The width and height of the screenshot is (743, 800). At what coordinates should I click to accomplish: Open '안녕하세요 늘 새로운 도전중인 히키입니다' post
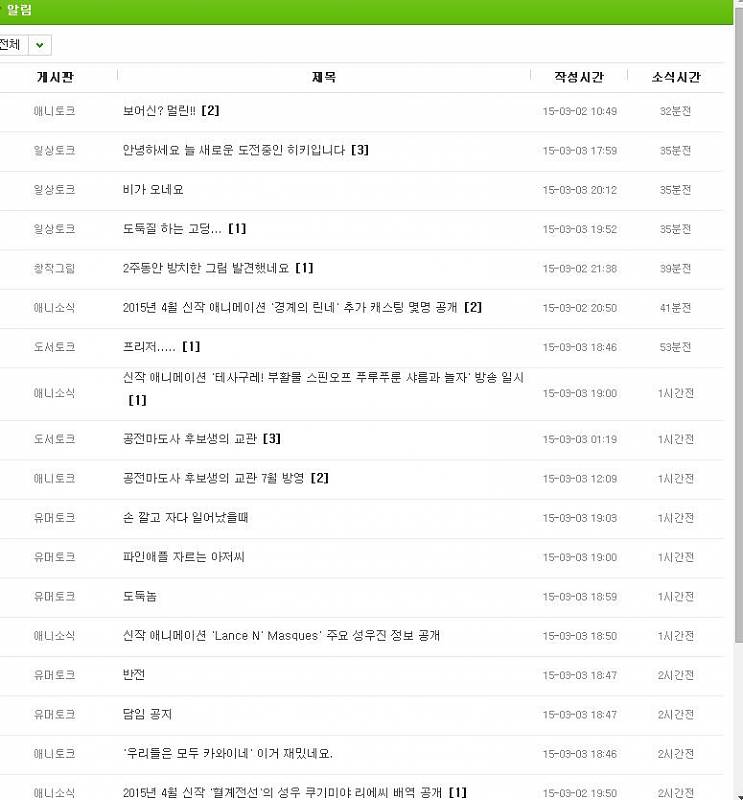click(234, 151)
